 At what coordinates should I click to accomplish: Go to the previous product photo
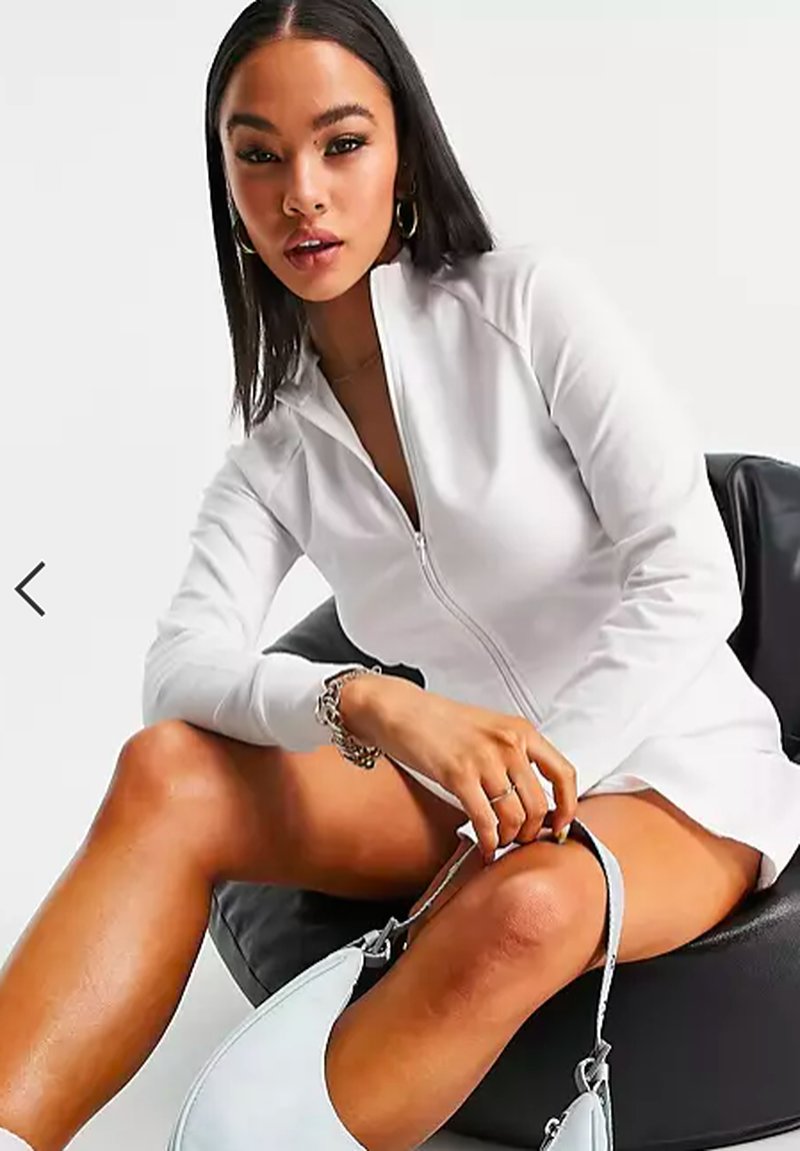(30, 589)
